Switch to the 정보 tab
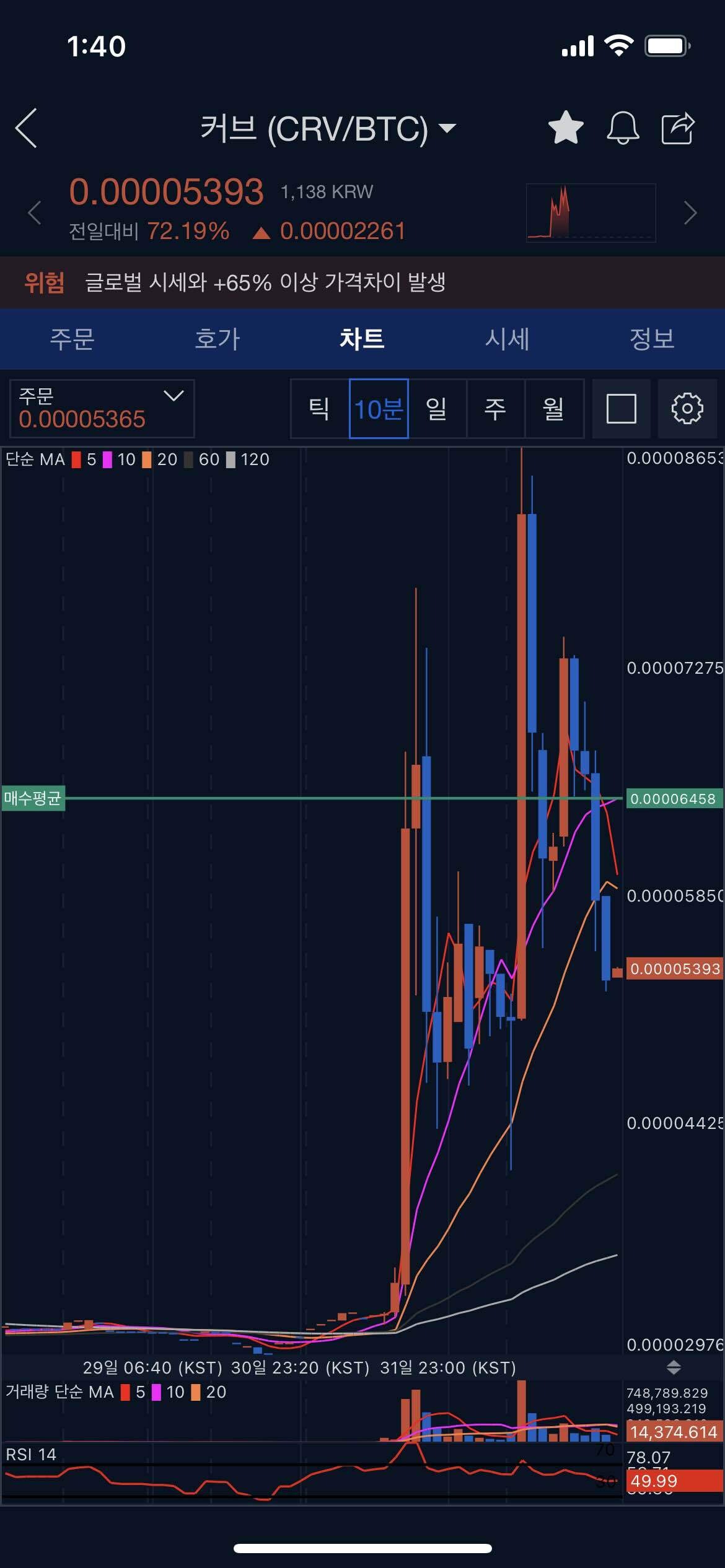The height and width of the screenshot is (1568, 725). (652, 339)
